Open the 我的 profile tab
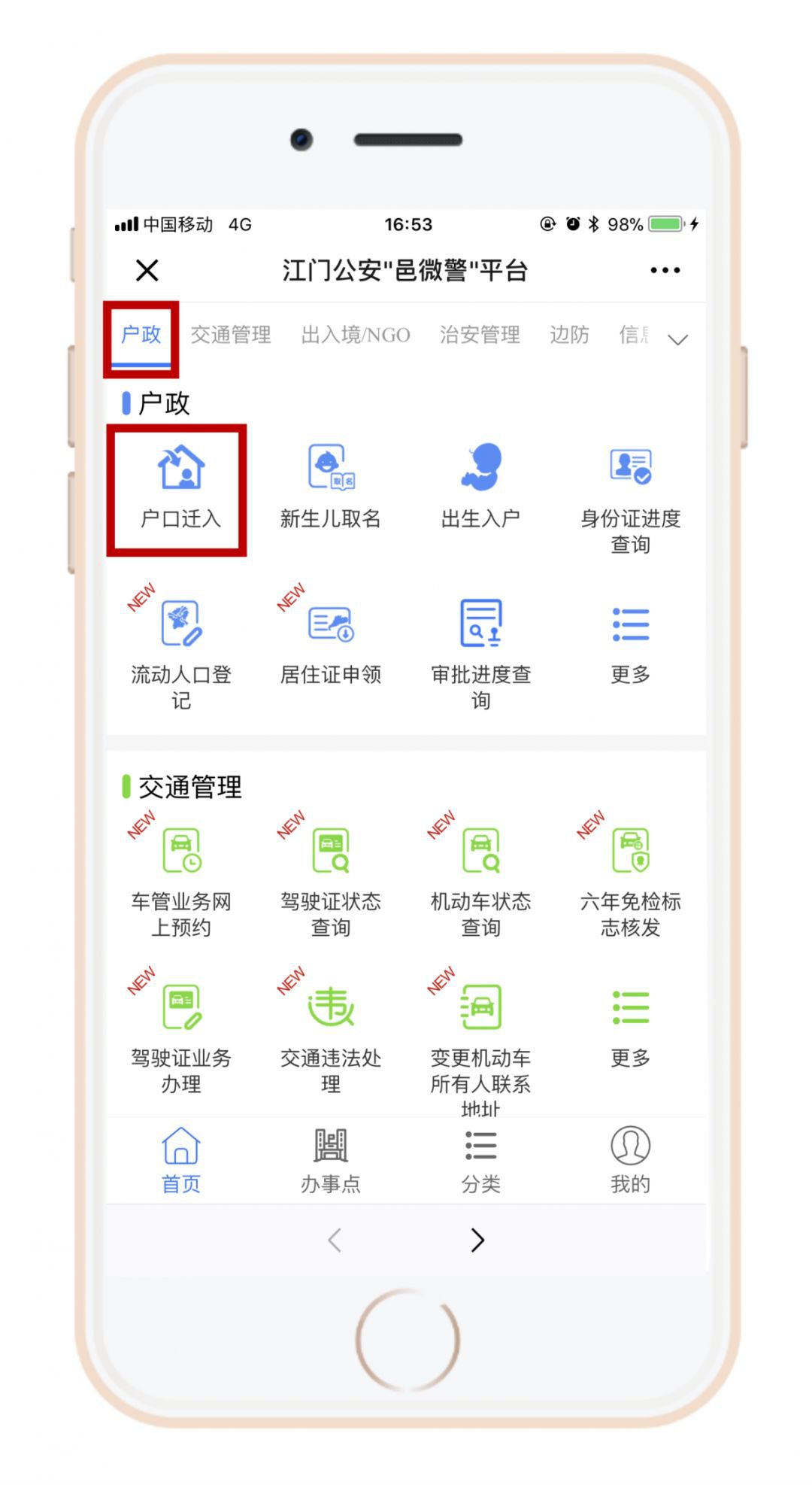812x1485 pixels. [x=630, y=1161]
